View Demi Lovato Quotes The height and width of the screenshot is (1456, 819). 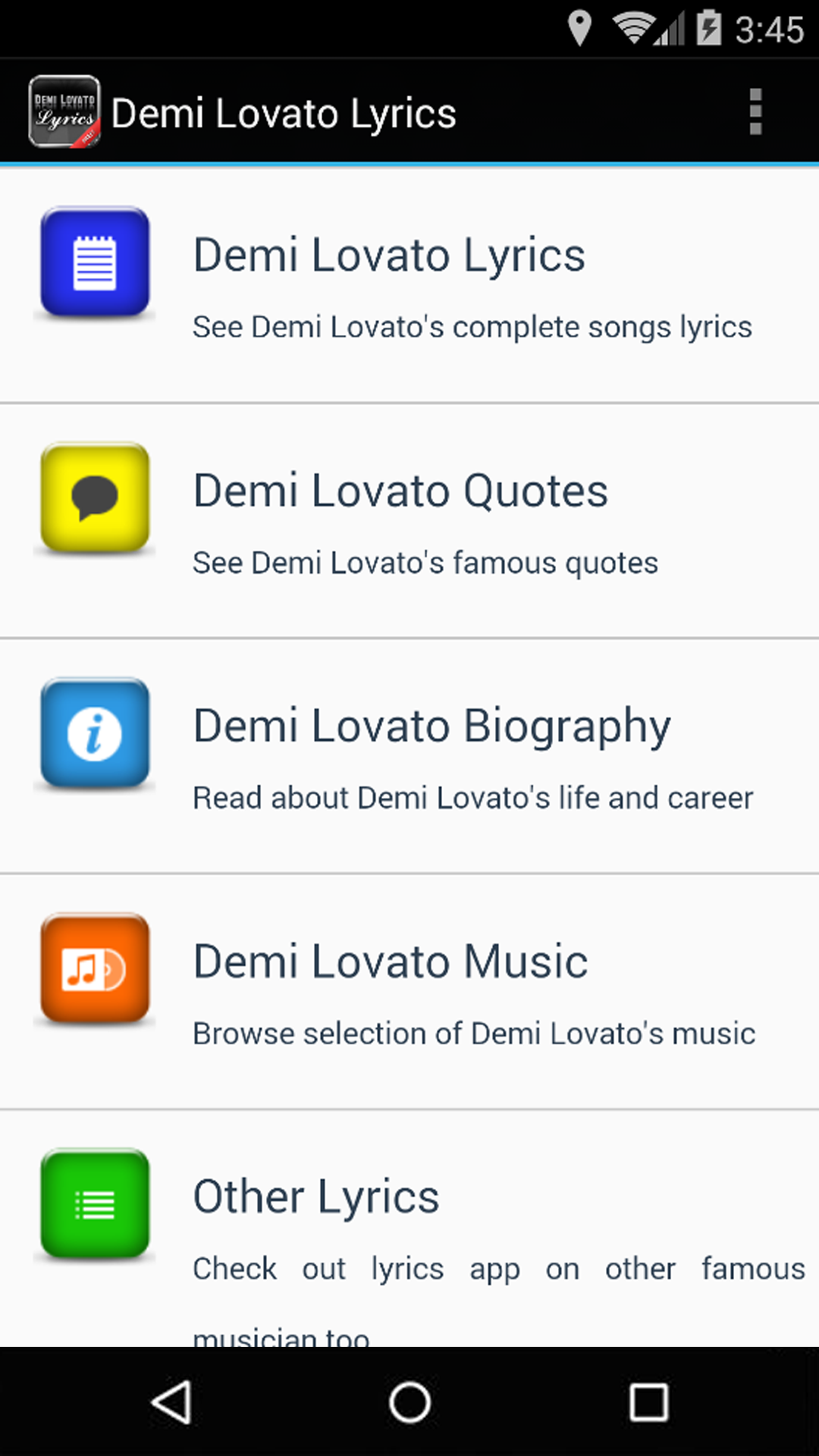coord(409,520)
